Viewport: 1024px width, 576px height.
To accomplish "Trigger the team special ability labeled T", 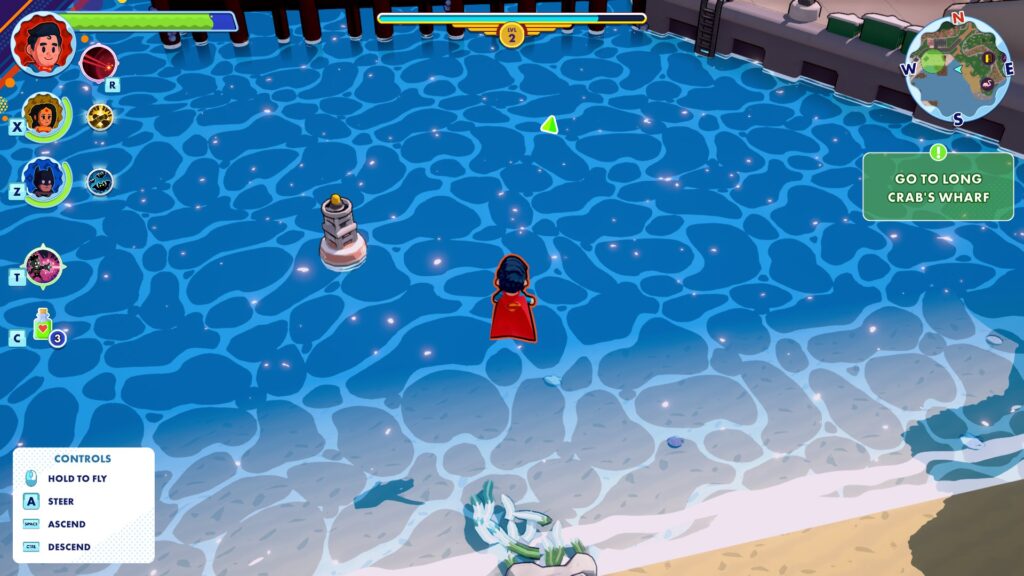I will tap(44, 266).
